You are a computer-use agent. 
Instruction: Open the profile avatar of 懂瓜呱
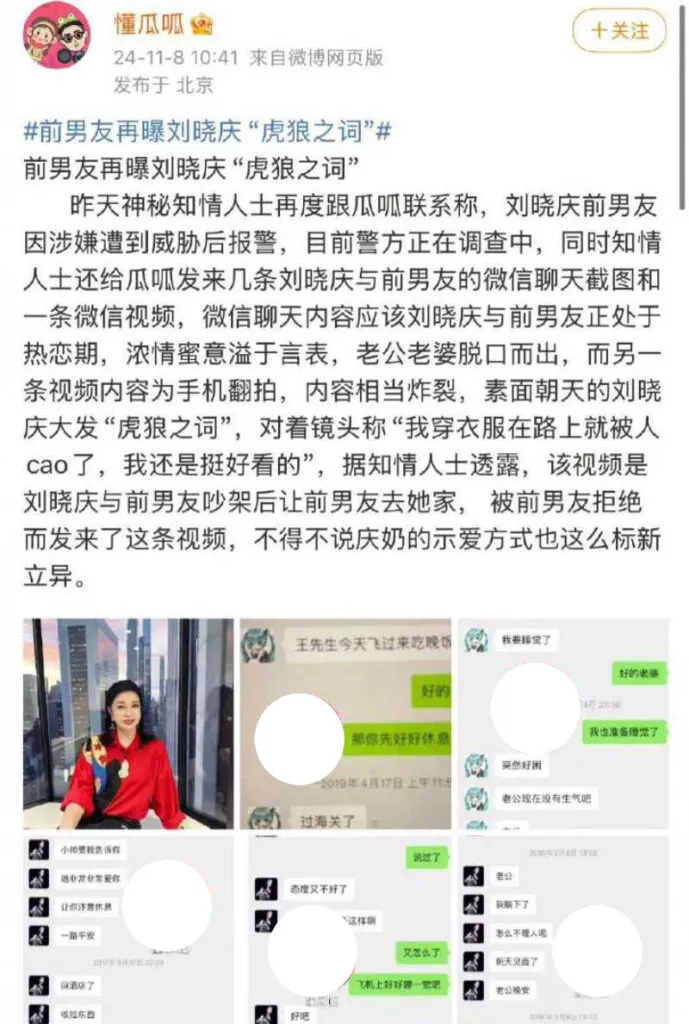57,36
